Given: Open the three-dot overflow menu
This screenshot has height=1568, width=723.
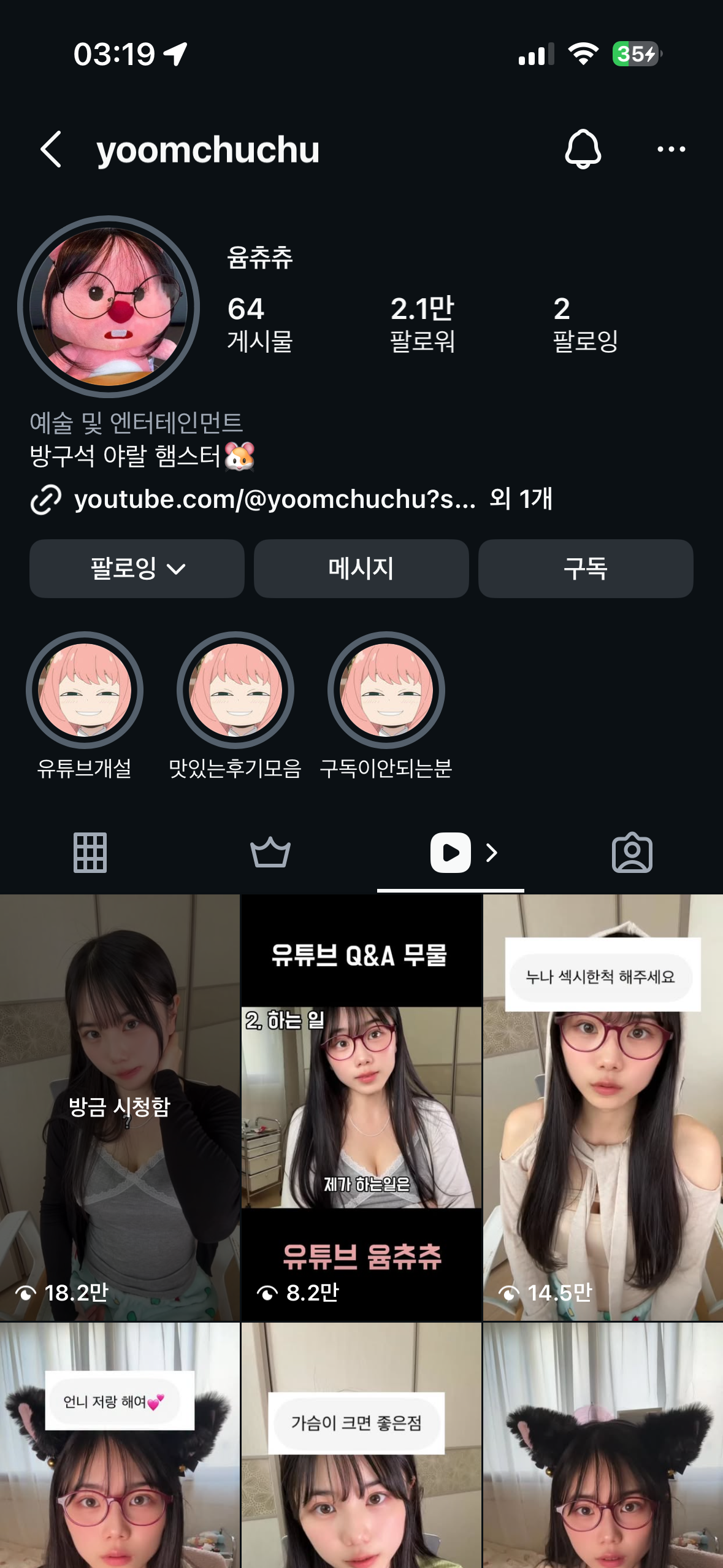Looking at the screenshot, I should 671,149.
